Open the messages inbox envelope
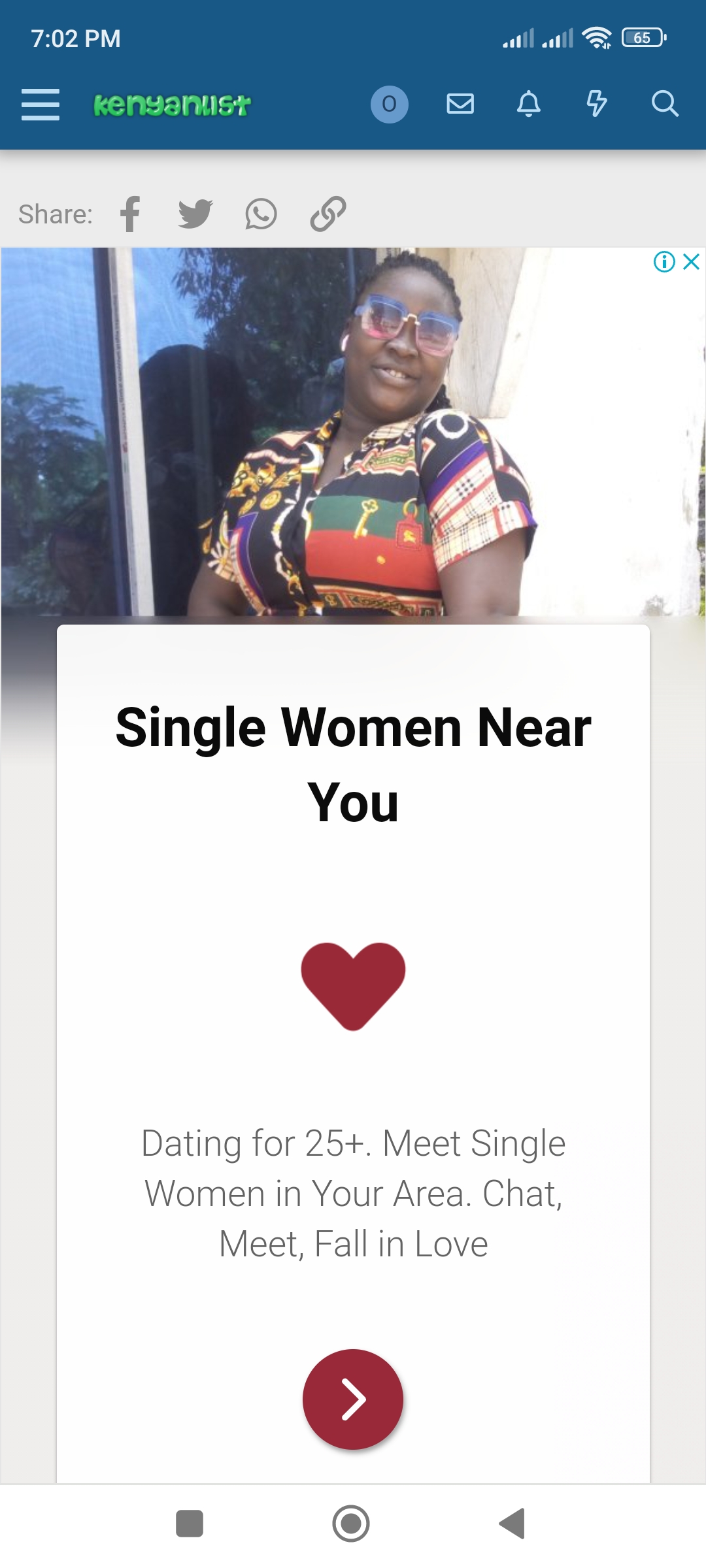 [460, 104]
